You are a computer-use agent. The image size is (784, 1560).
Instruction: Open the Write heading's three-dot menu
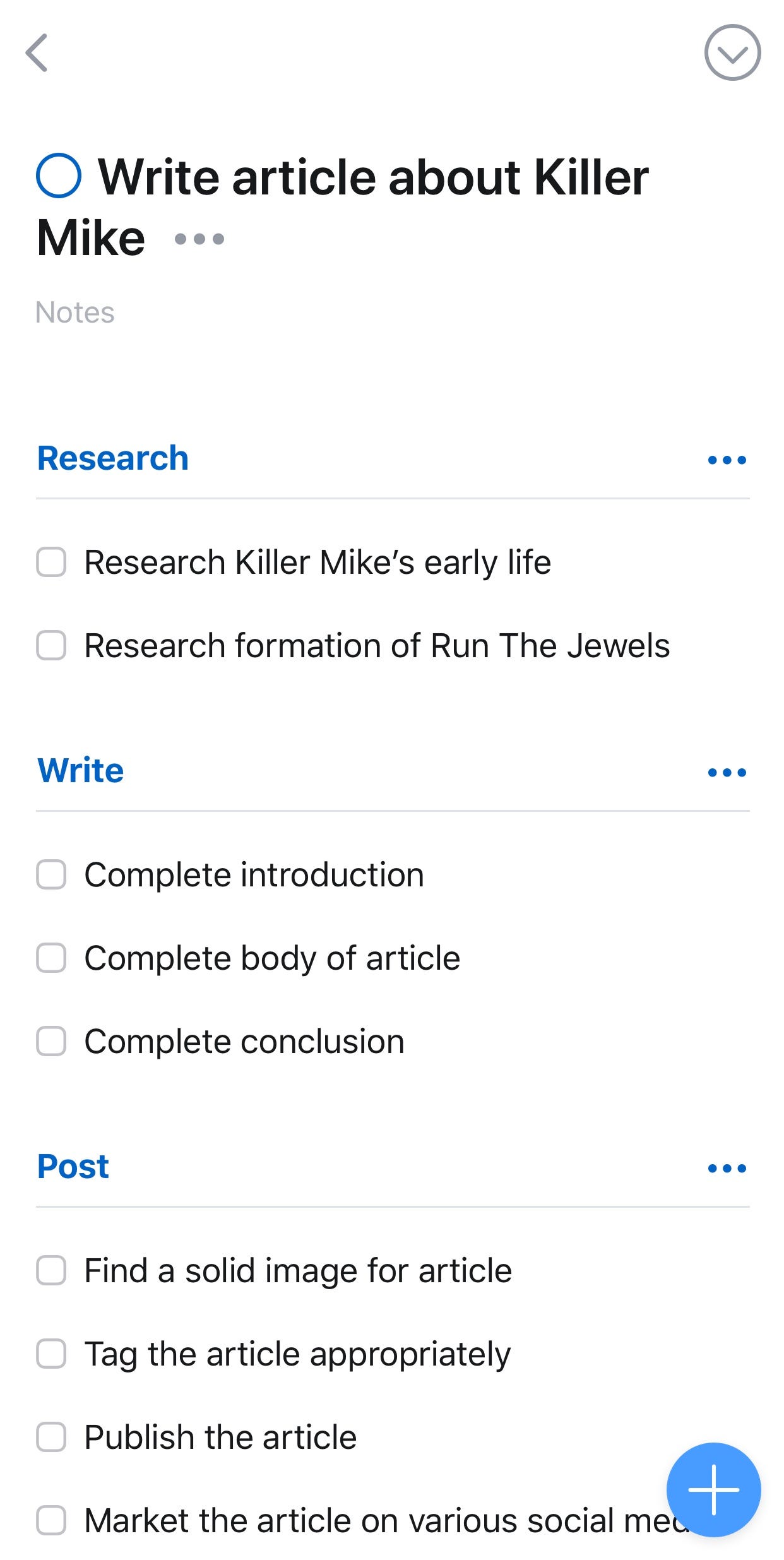coord(727,772)
